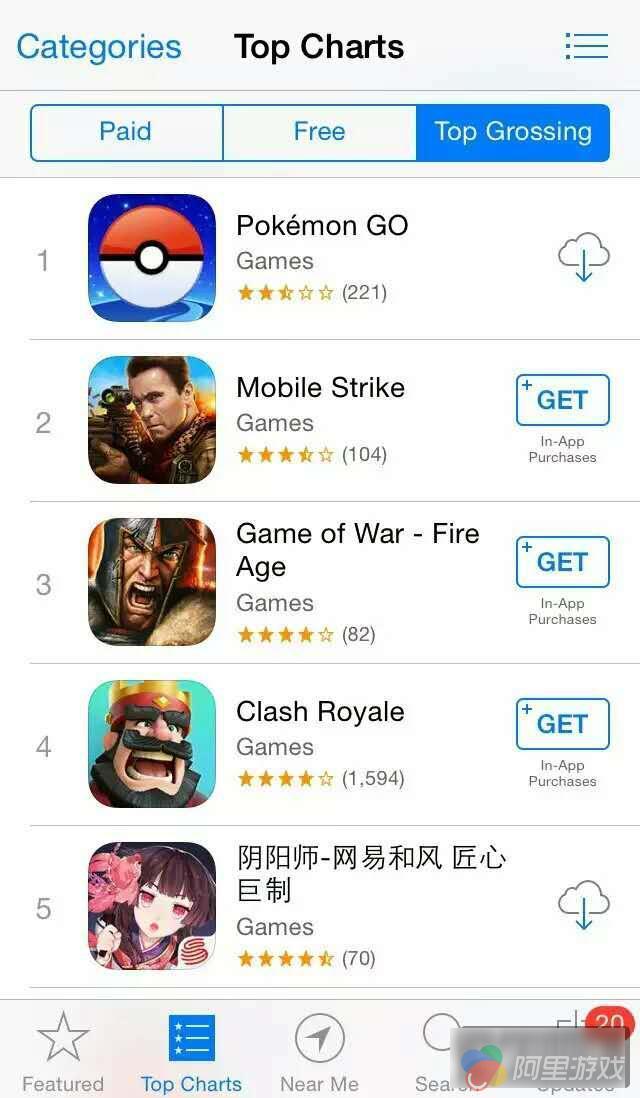Image resolution: width=640 pixels, height=1098 pixels.
Task: Download Pokémon GO from the cloud icon
Action: (584, 258)
